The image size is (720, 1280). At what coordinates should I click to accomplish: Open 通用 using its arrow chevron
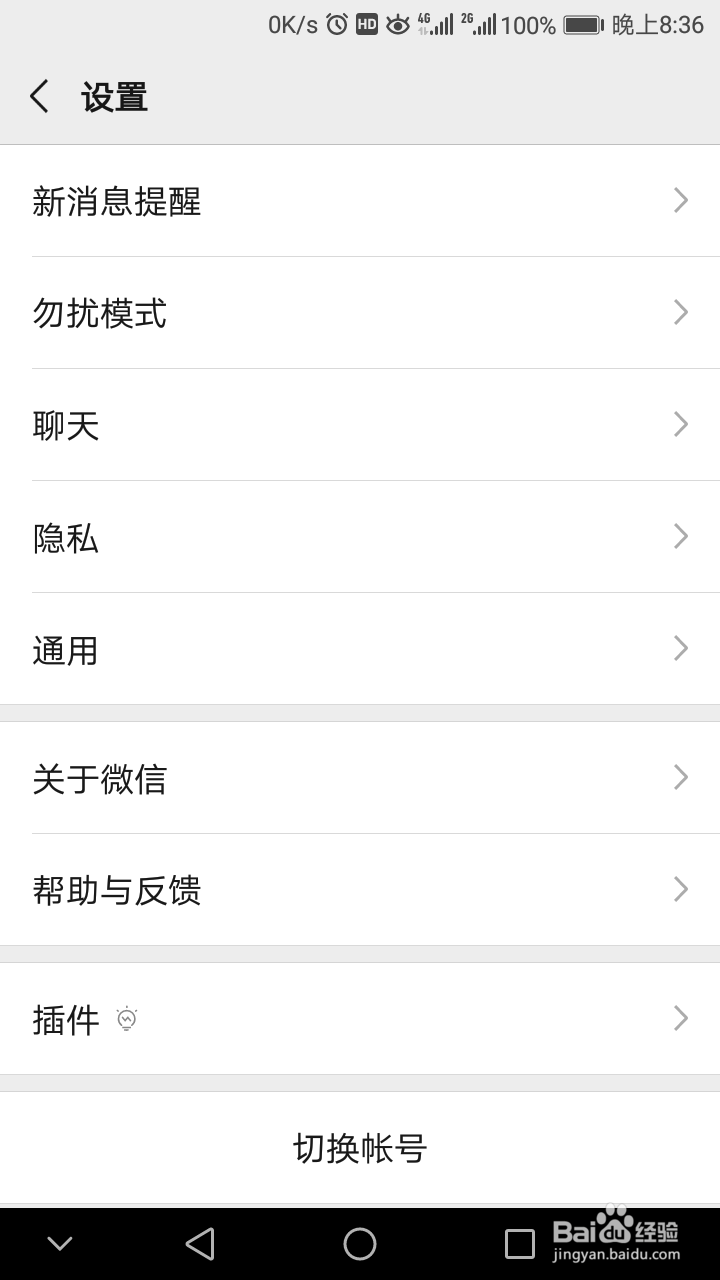[x=680, y=649]
